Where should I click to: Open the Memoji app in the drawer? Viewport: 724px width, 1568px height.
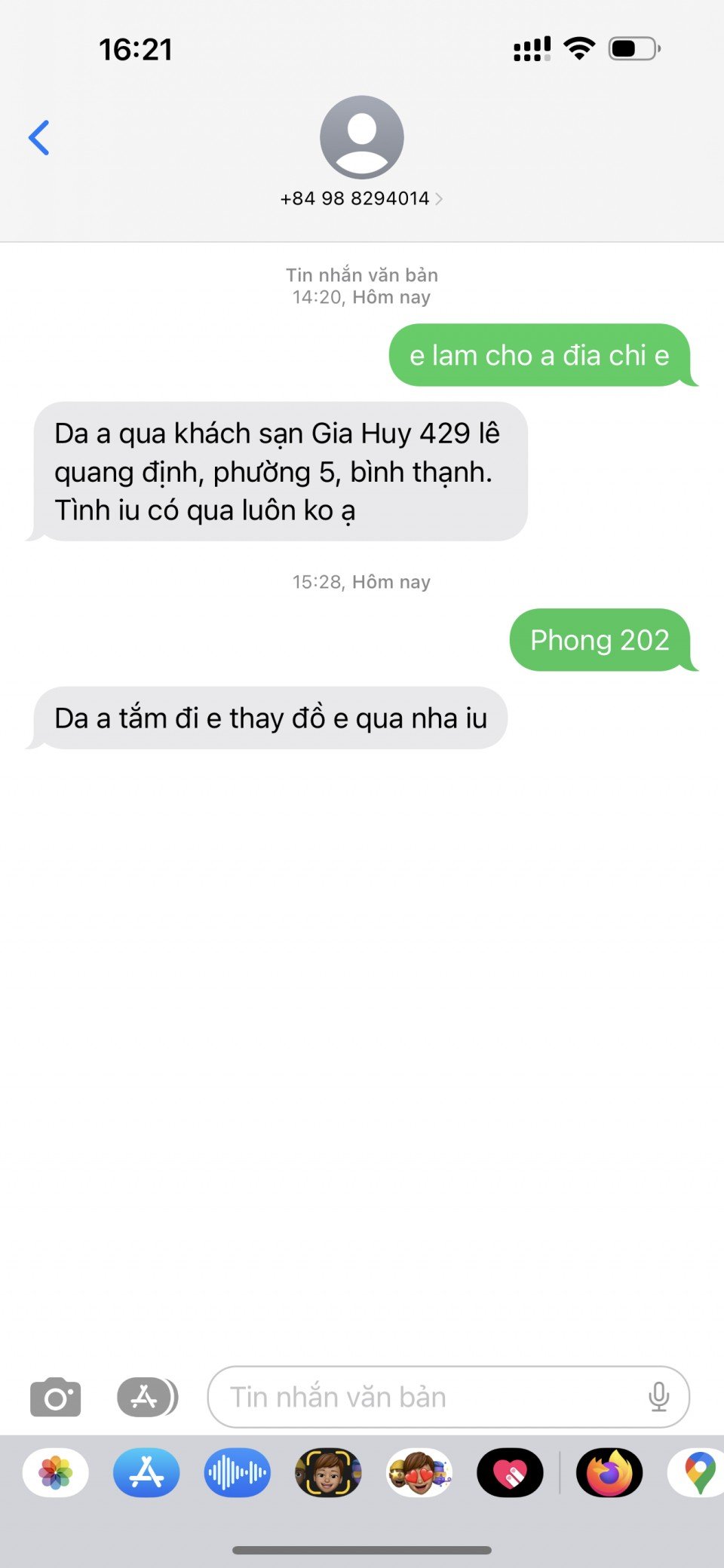coord(328,1472)
